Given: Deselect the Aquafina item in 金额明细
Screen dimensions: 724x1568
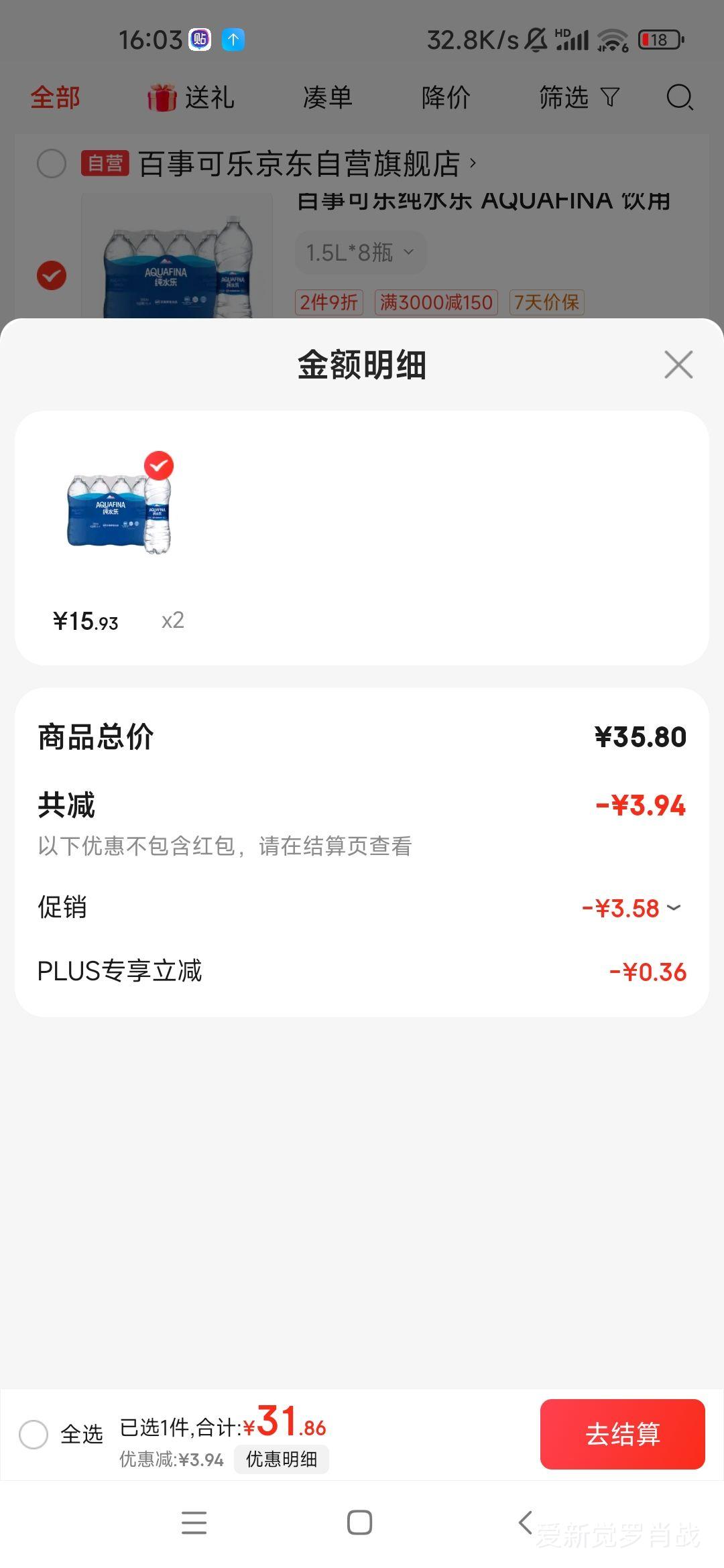Looking at the screenshot, I should 159,465.
